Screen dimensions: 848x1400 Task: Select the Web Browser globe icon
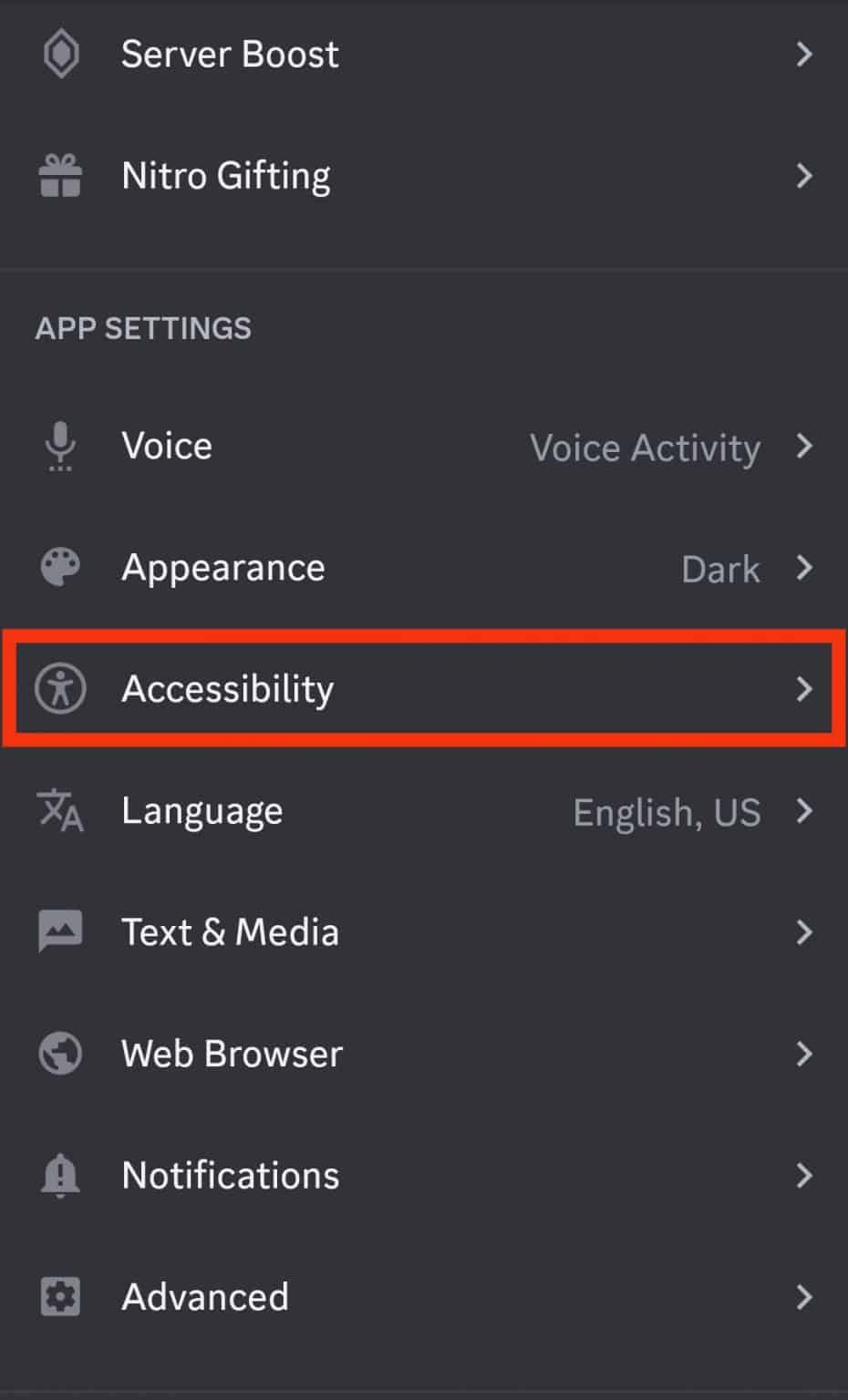point(60,1054)
